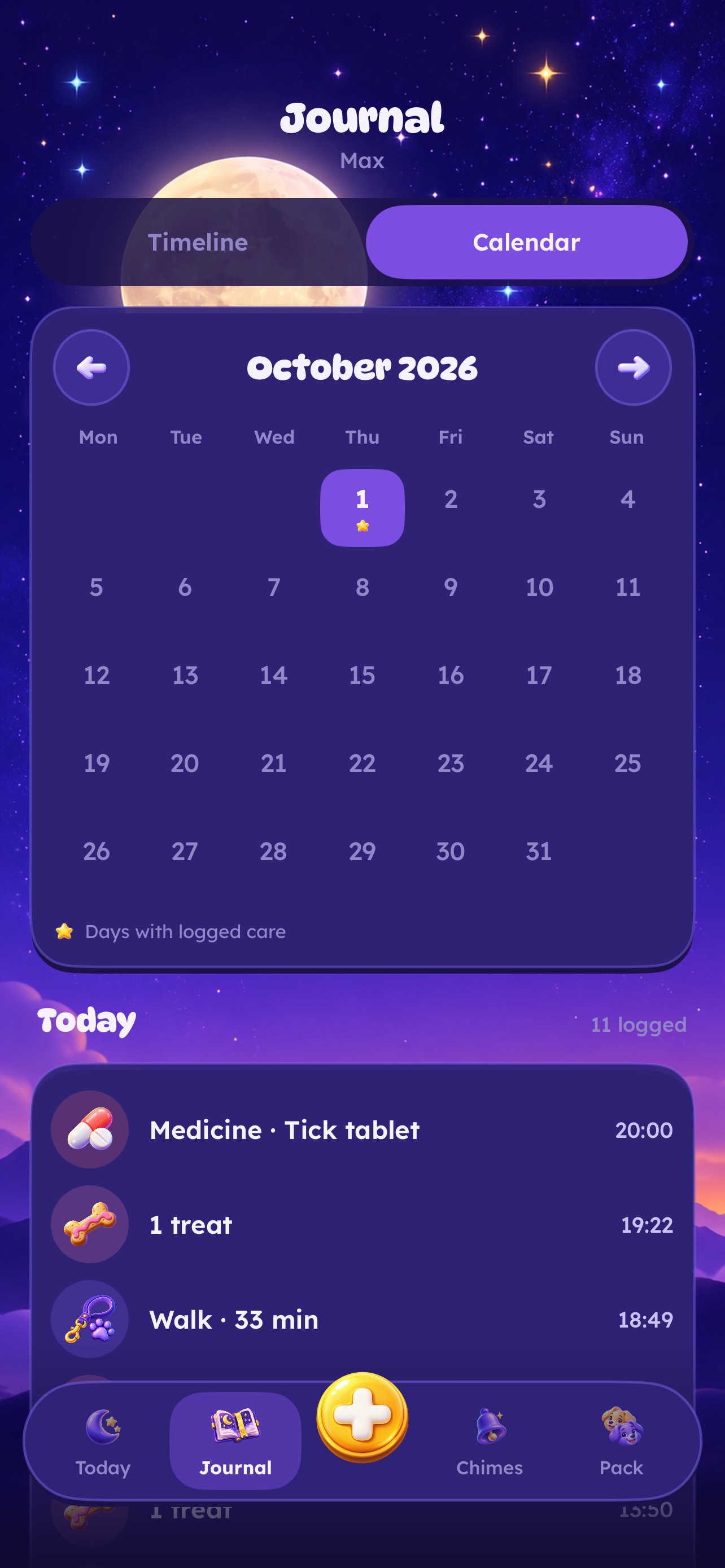Switch to the Timeline view
The height and width of the screenshot is (1568, 725).
[x=198, y=242]
